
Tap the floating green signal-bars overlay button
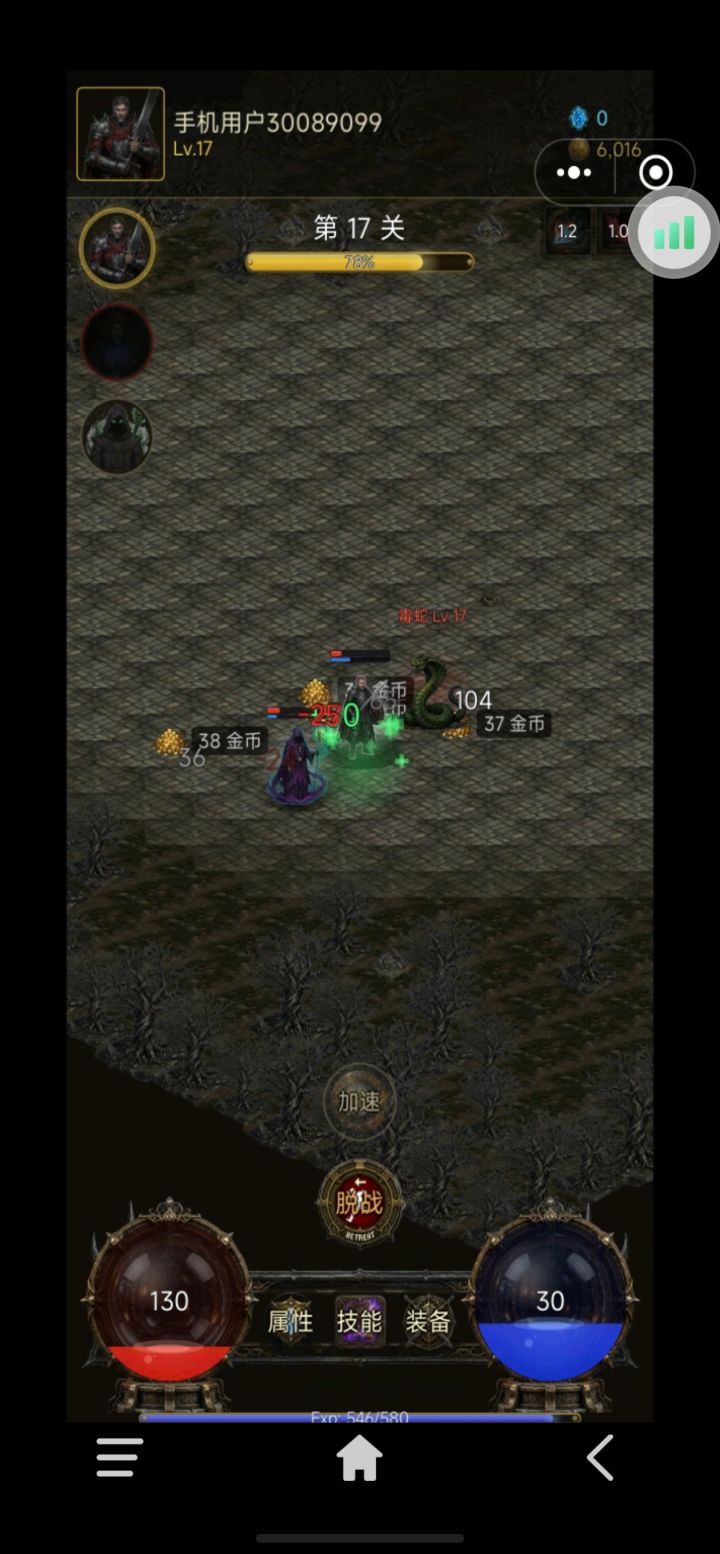click(674, 231)
